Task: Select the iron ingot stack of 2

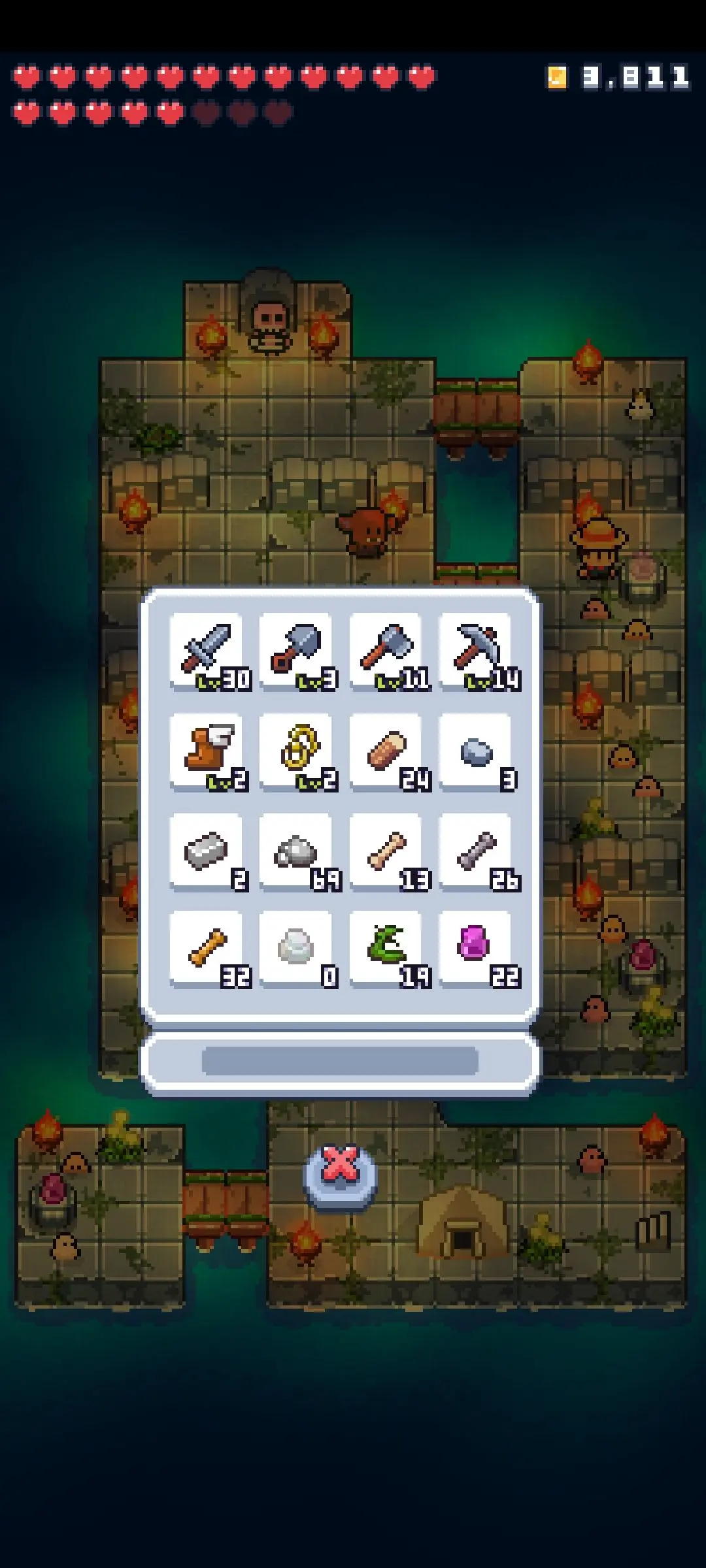Action: pos(206,851)
